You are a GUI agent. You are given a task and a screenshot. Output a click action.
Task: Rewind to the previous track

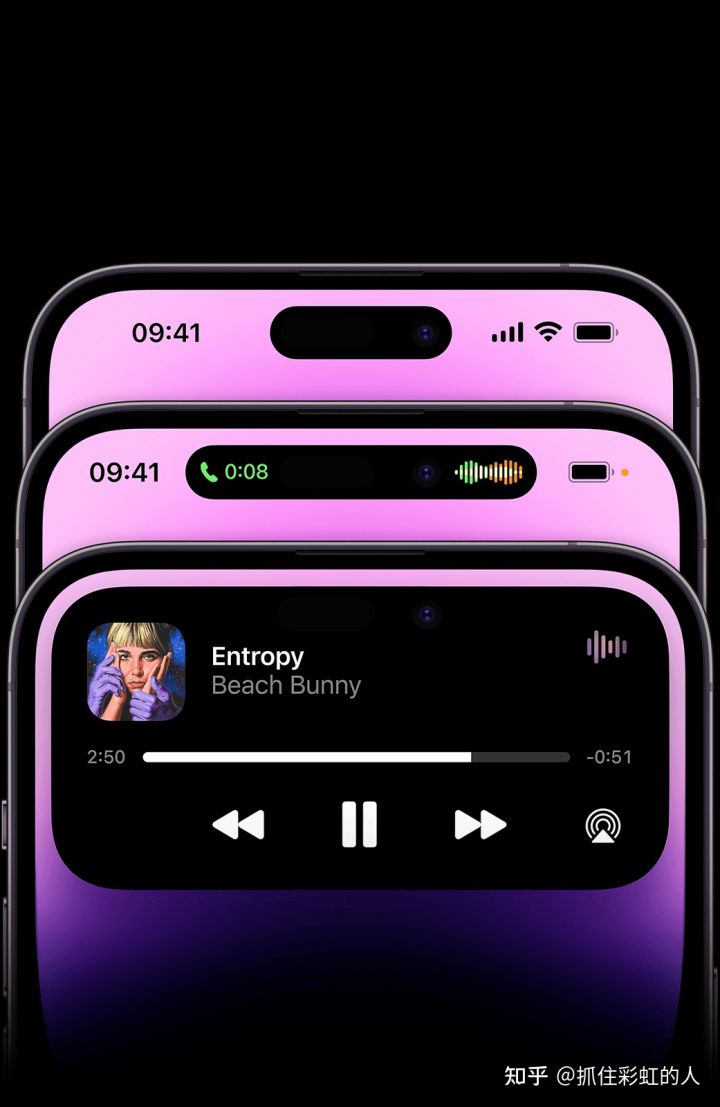[x=240, y=823]
